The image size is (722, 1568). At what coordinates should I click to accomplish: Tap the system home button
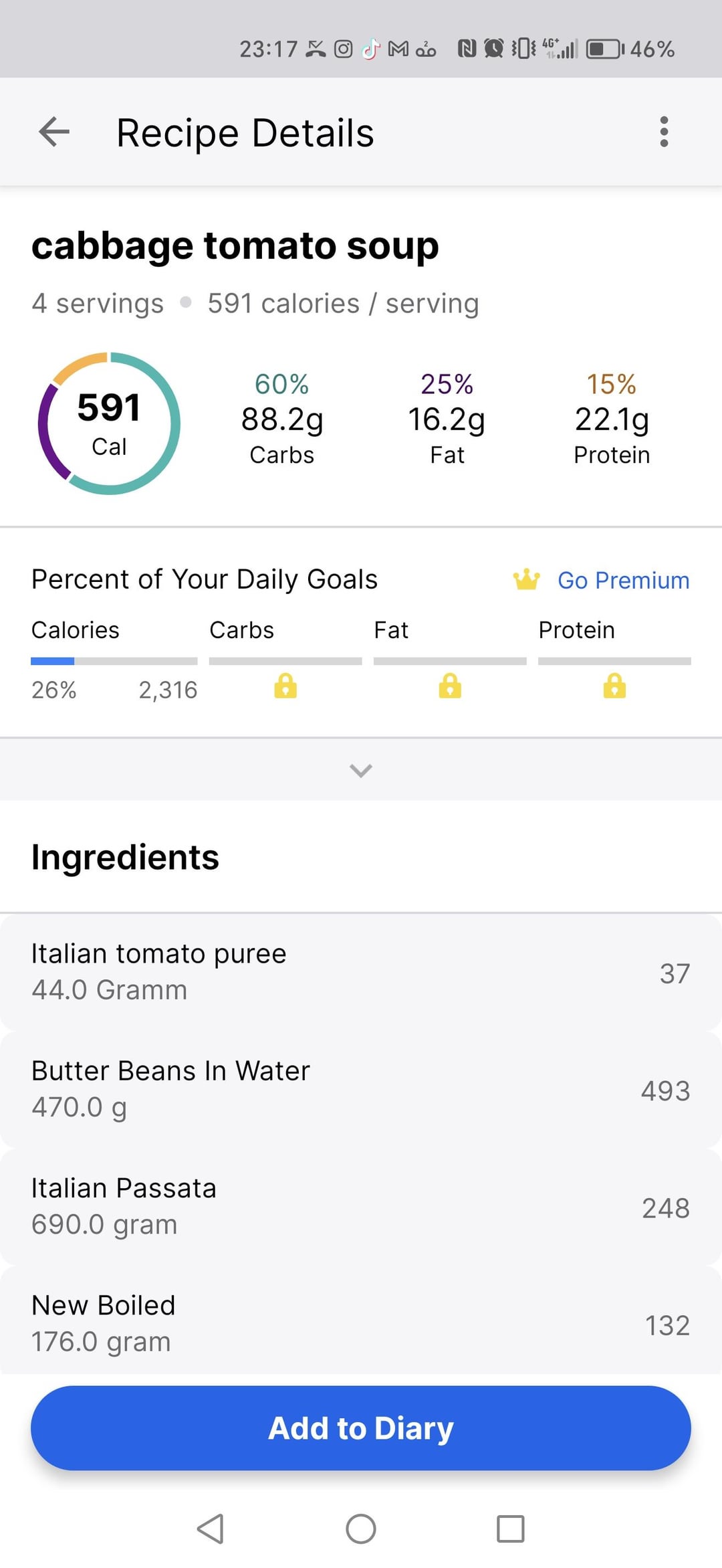pos(361,1529)
